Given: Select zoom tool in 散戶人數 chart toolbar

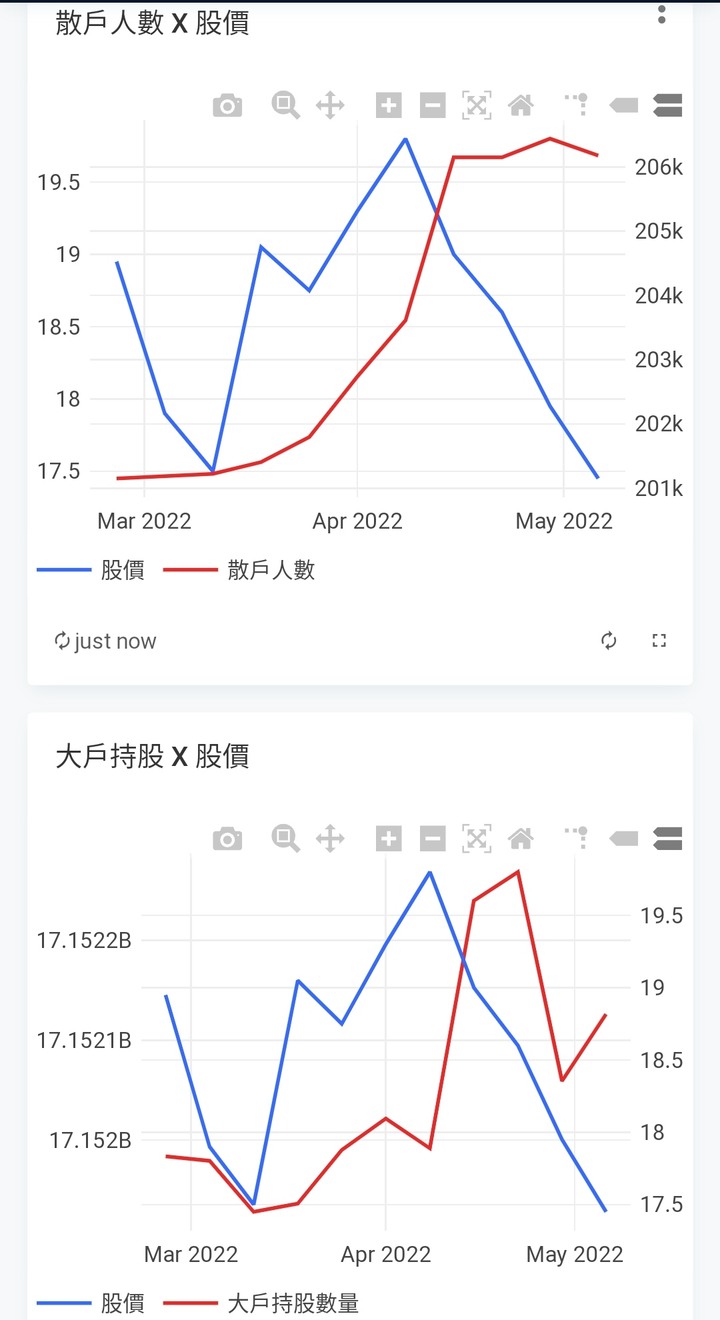Looking at the screenshot, I should pyautogui.click(x=285, y=105).
